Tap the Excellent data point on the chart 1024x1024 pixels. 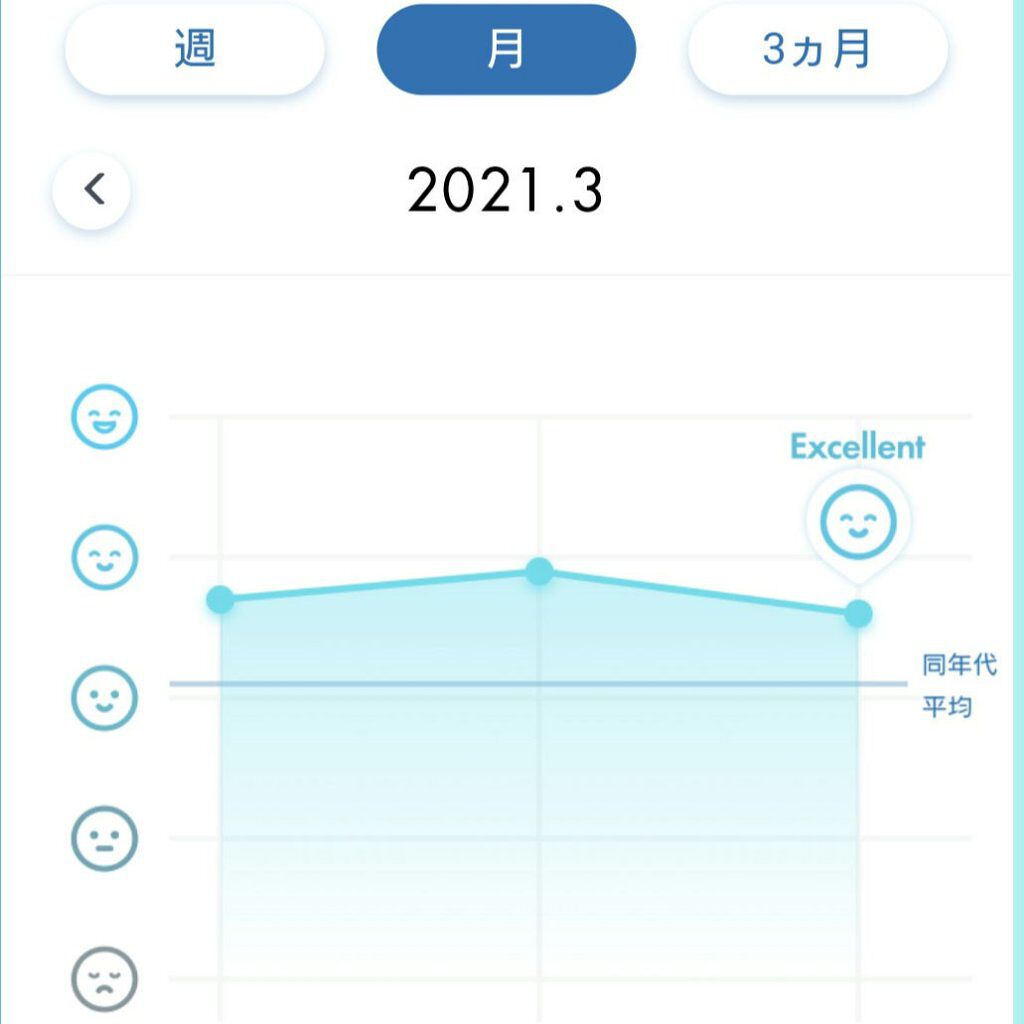tap(857, 613)
